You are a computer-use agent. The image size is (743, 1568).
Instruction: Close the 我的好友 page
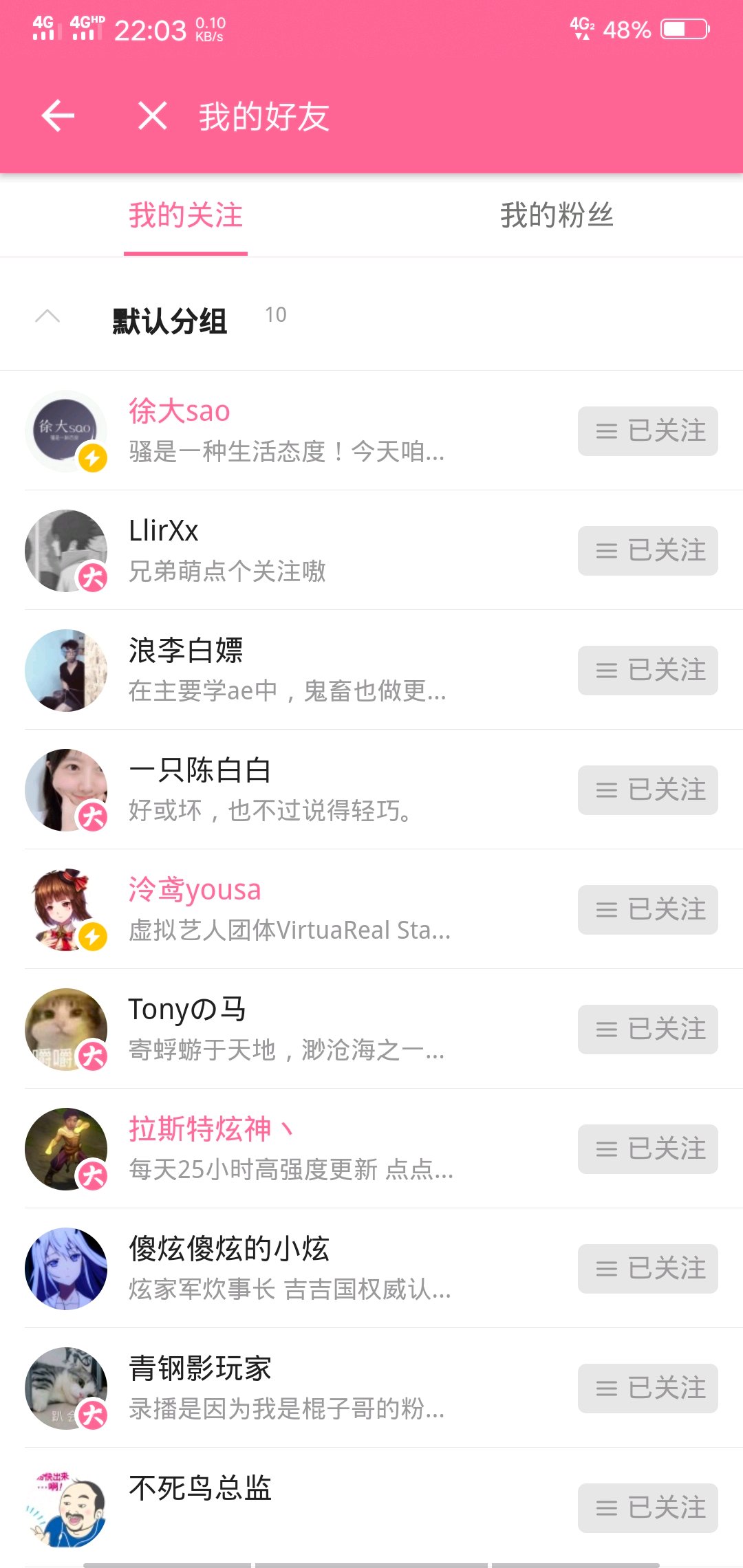tap(152, 116)
